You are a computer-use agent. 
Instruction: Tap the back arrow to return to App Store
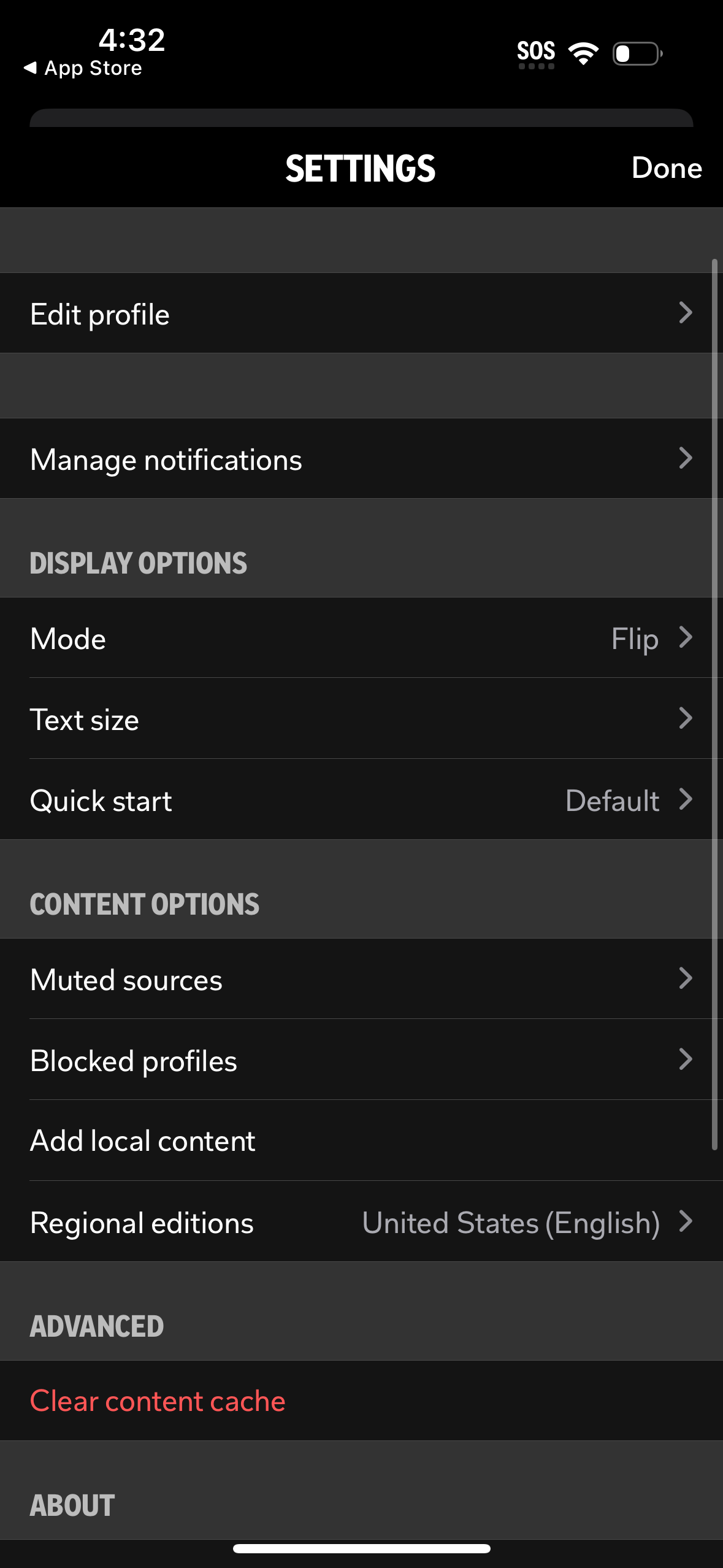coord(31,67)
